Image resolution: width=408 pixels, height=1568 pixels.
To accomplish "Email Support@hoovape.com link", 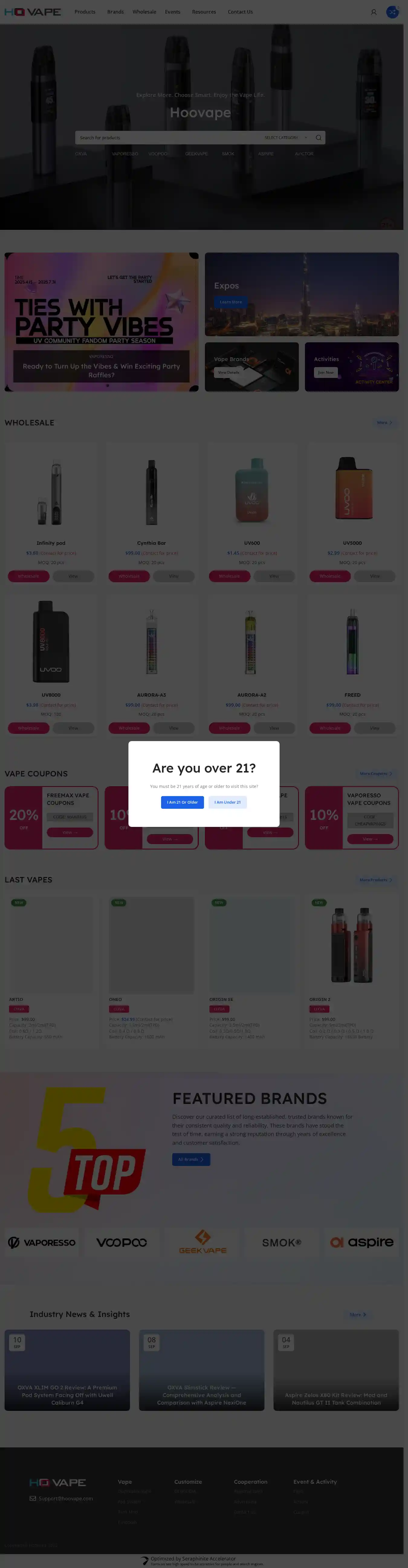I will click(x=65, y=1498).
